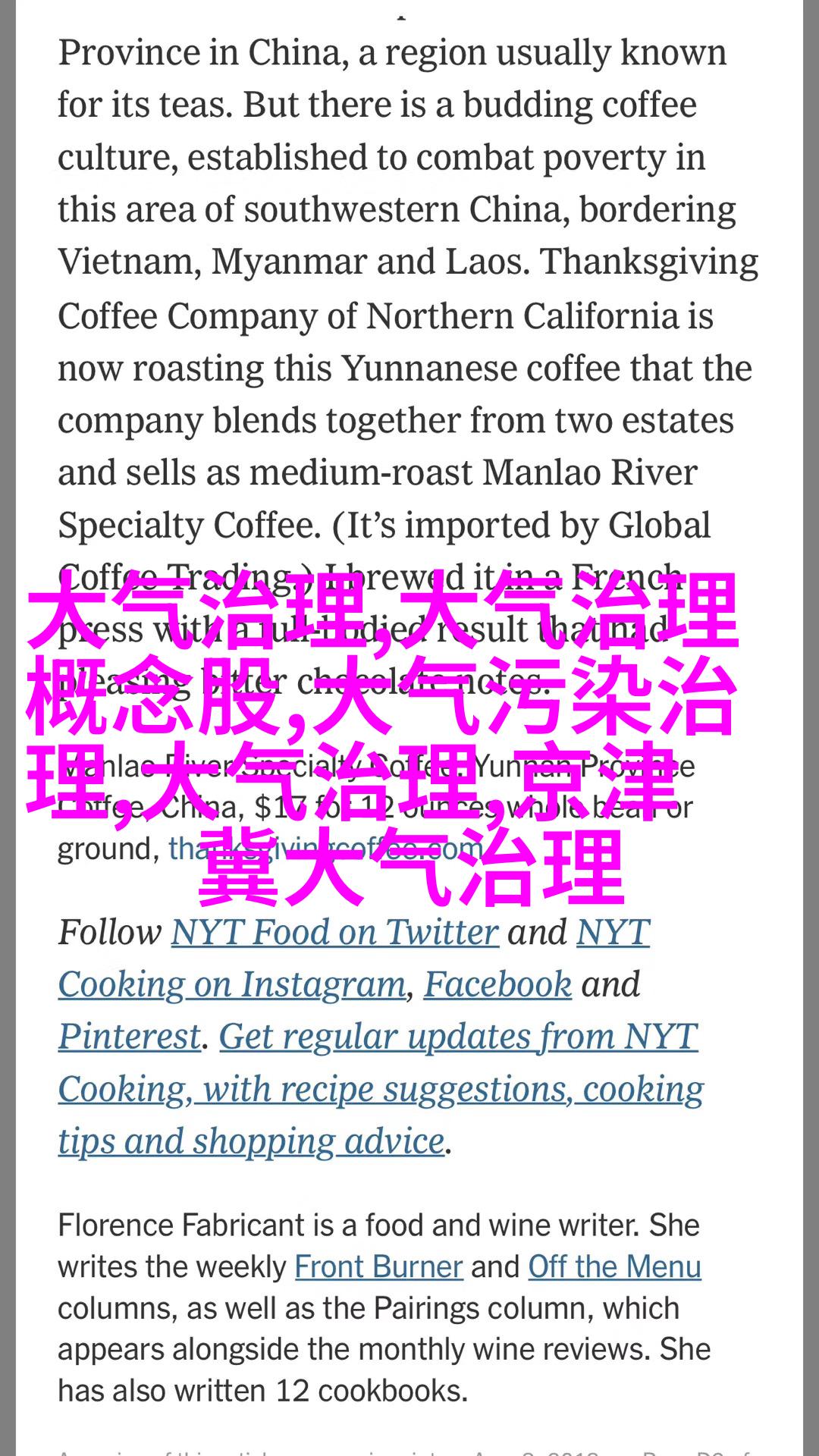Open NYT Cooking on Instagram link

[232, 984]
